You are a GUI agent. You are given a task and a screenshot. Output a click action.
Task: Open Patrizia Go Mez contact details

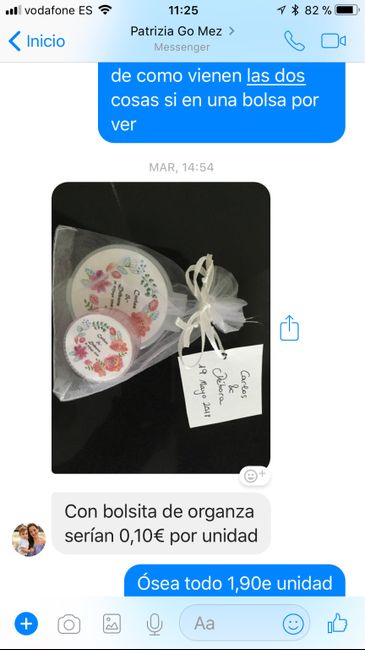(182, 32)
